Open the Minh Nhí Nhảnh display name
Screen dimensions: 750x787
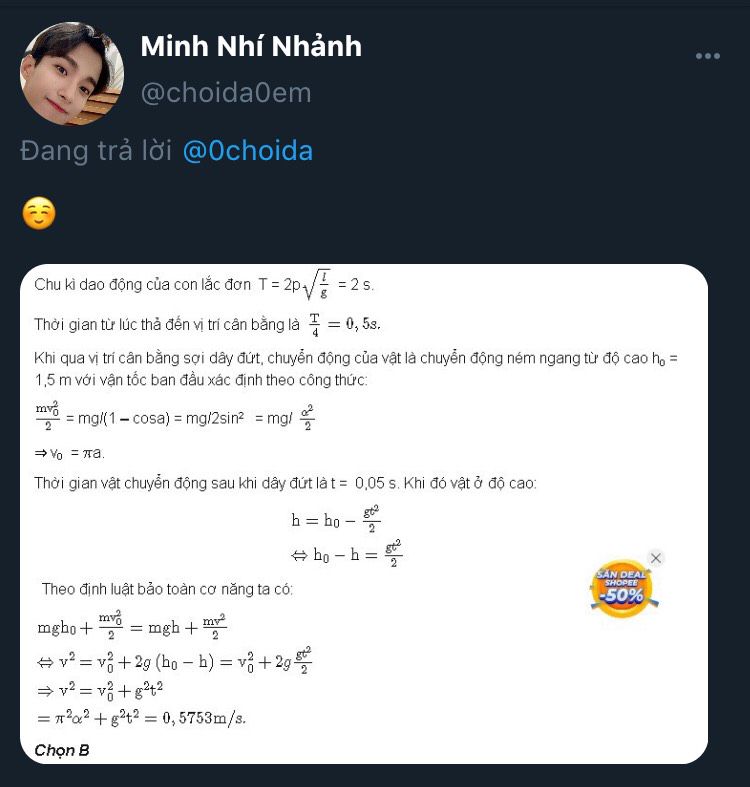(x=250, y=46)
